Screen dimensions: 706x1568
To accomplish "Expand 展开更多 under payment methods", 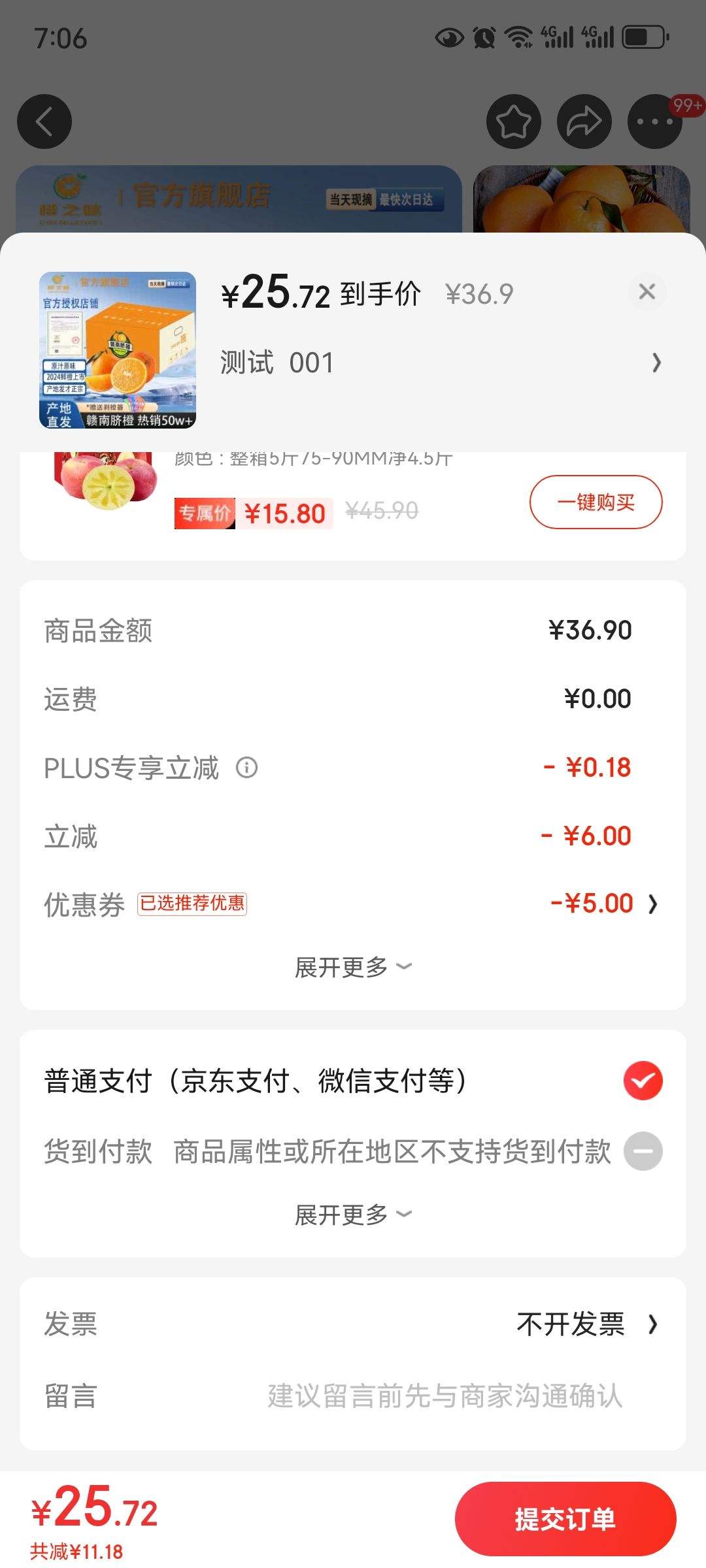I will click(353, 1215).
